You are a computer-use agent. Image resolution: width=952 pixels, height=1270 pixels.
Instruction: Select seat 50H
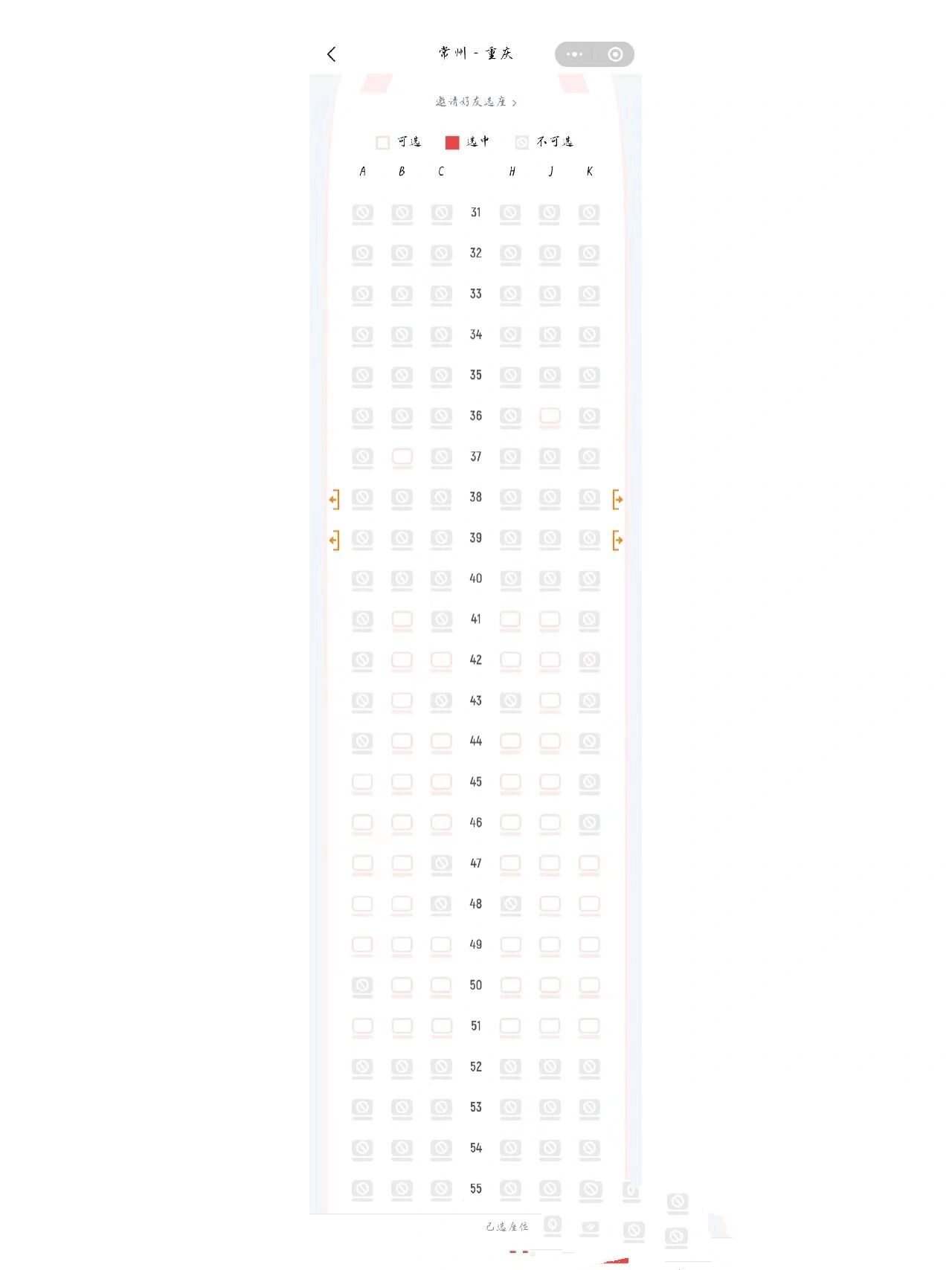tap(510, 986)
